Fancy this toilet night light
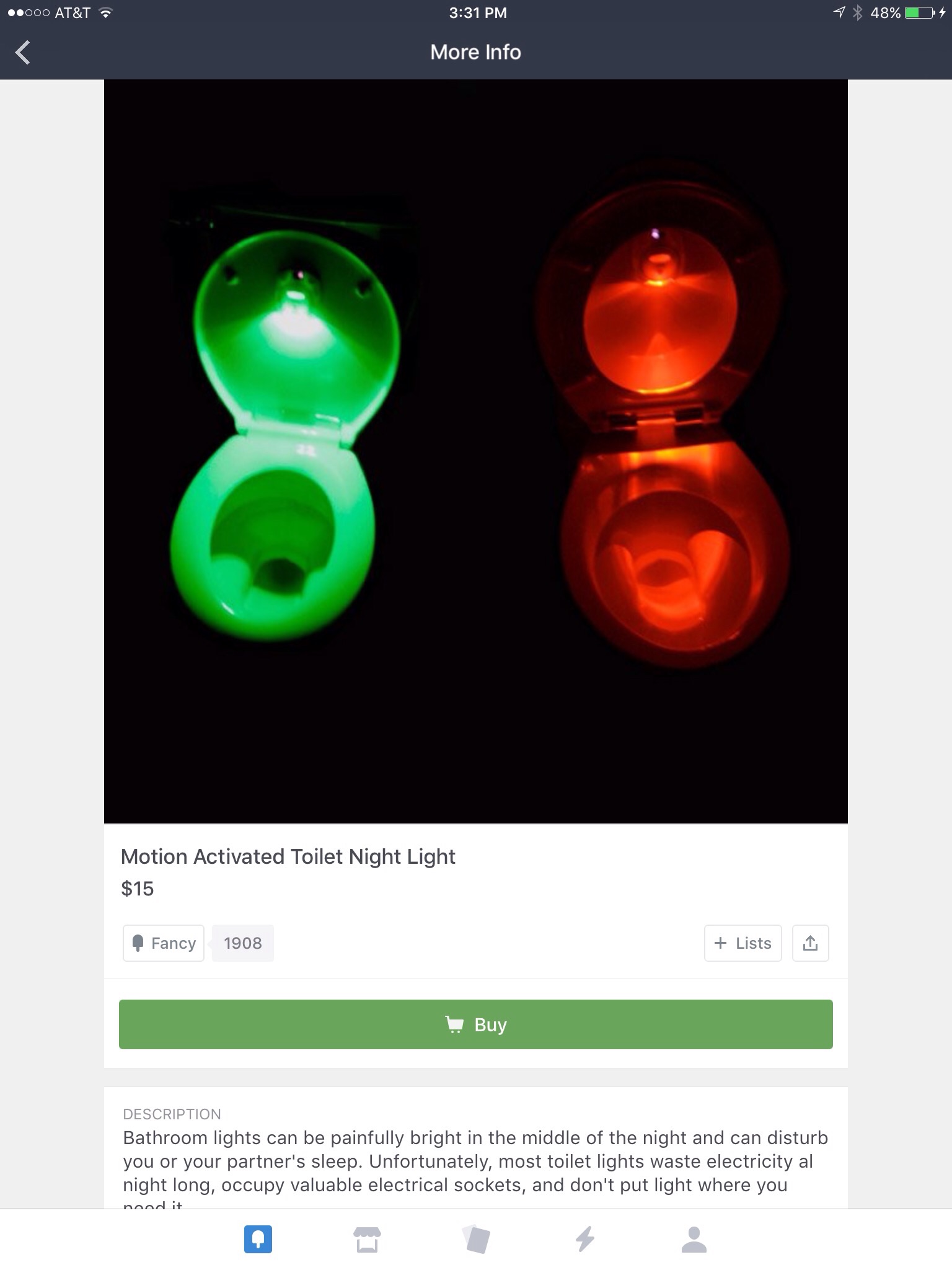The image size is (952, 1270). pos(164,943)
